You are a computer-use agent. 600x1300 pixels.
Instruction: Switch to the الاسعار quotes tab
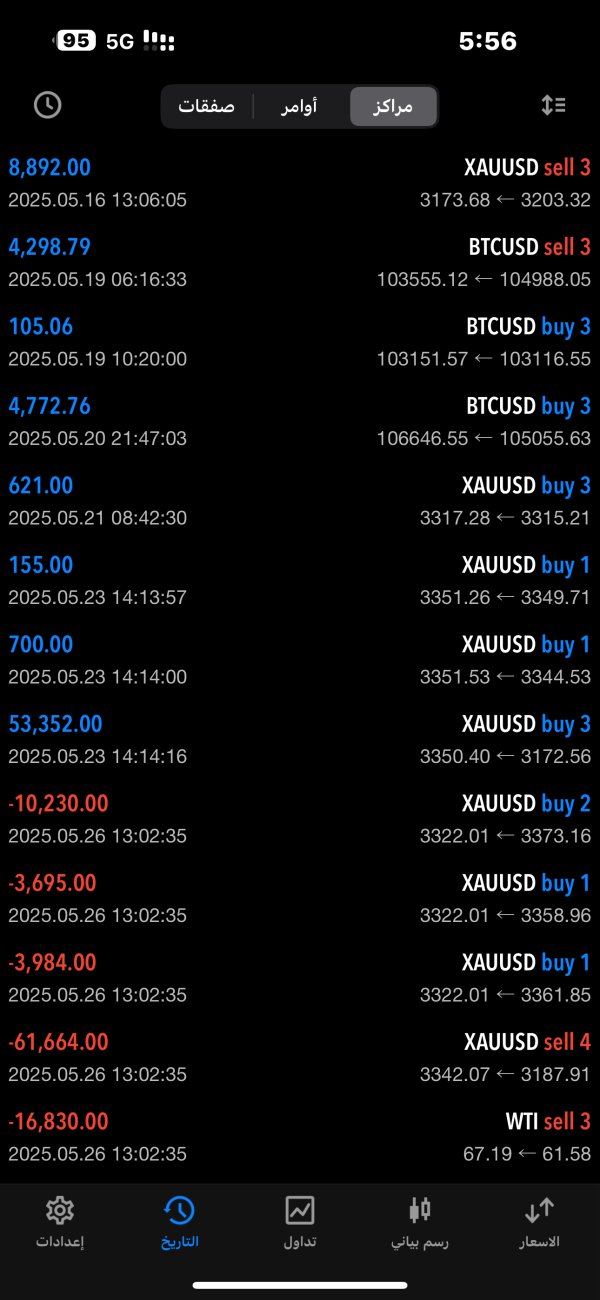point(539,1223)
